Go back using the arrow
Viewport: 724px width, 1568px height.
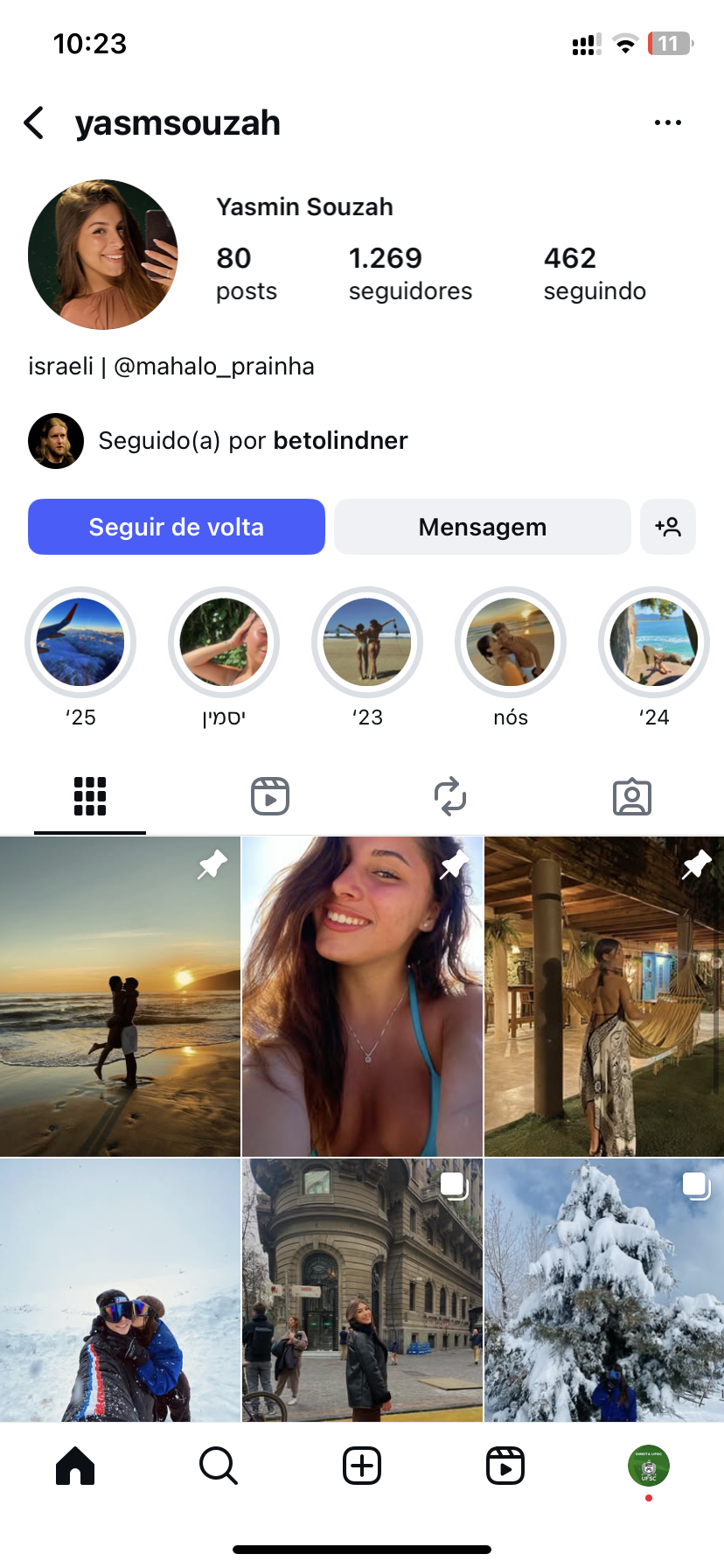[x=35, y=123]
